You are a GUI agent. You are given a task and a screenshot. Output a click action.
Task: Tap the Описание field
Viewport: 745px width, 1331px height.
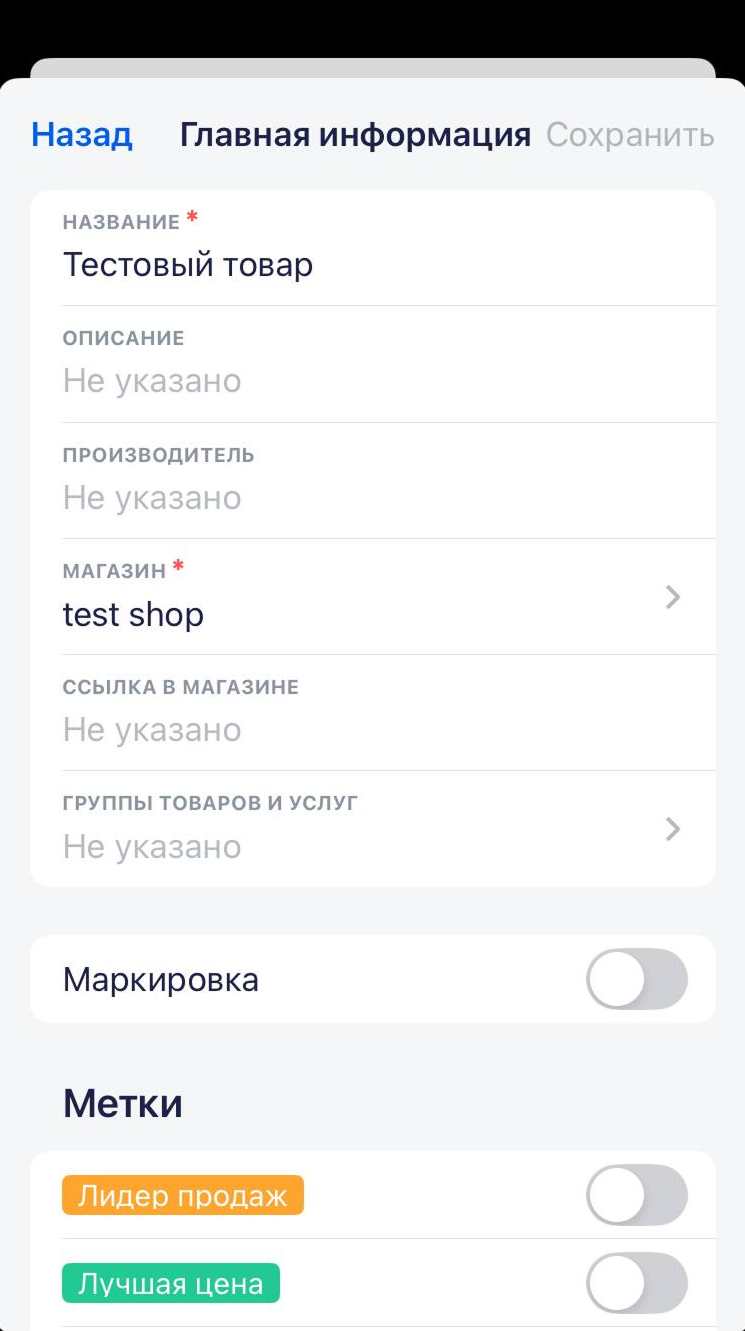coord(373,380)
